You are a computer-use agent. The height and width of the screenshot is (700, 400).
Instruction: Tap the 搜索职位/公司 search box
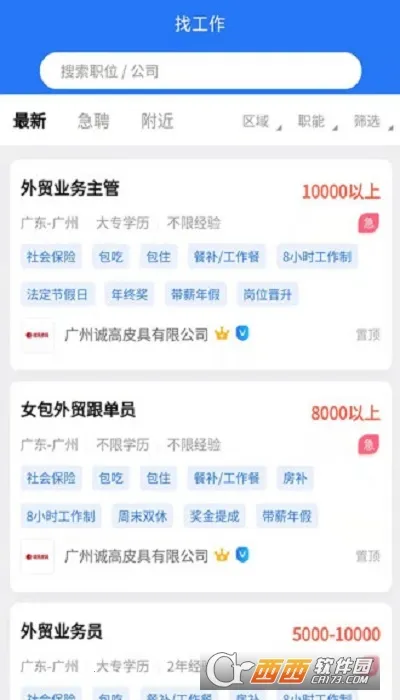[200, 71]
